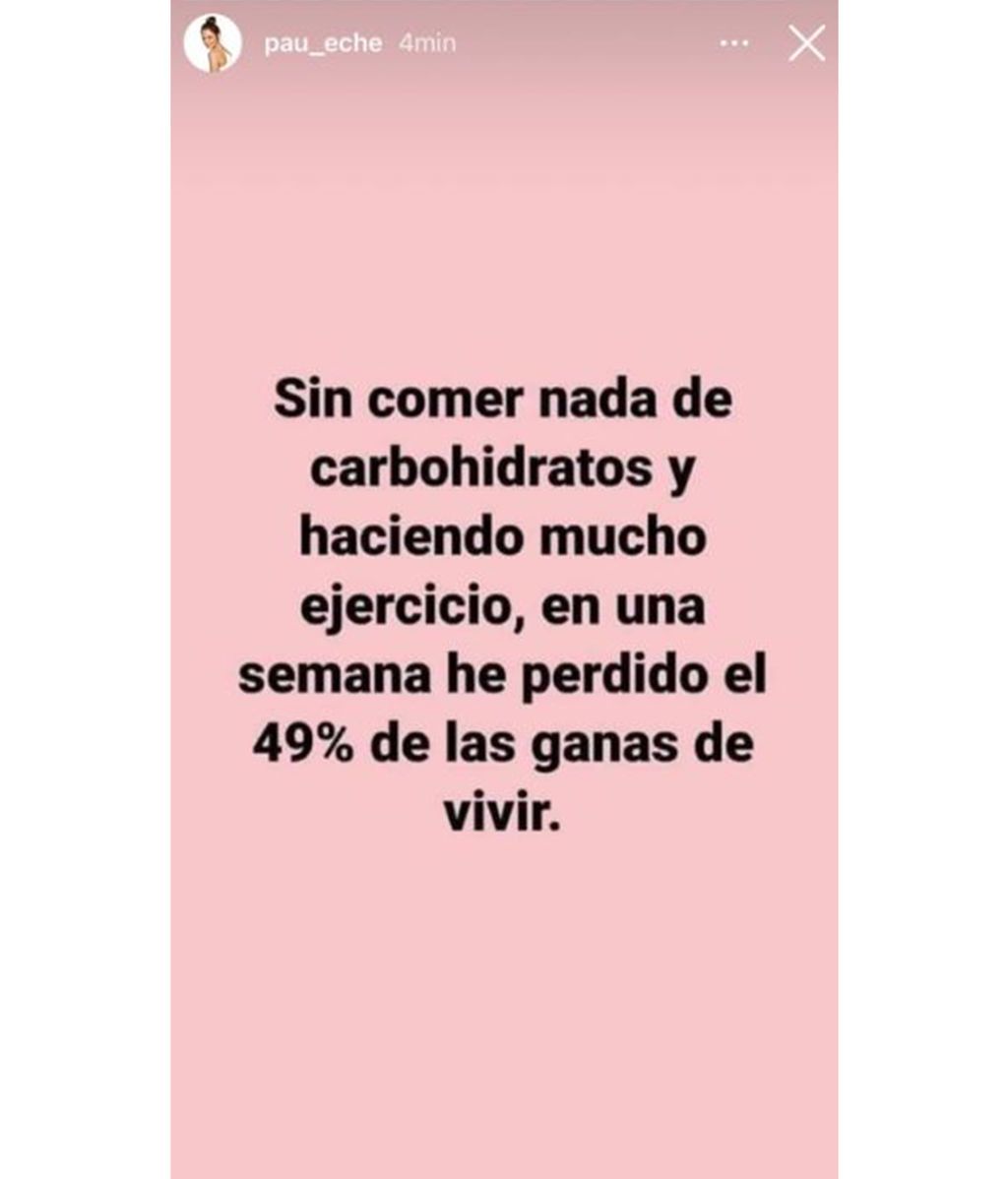Open pau_eche's profile picture

point(212,43)
